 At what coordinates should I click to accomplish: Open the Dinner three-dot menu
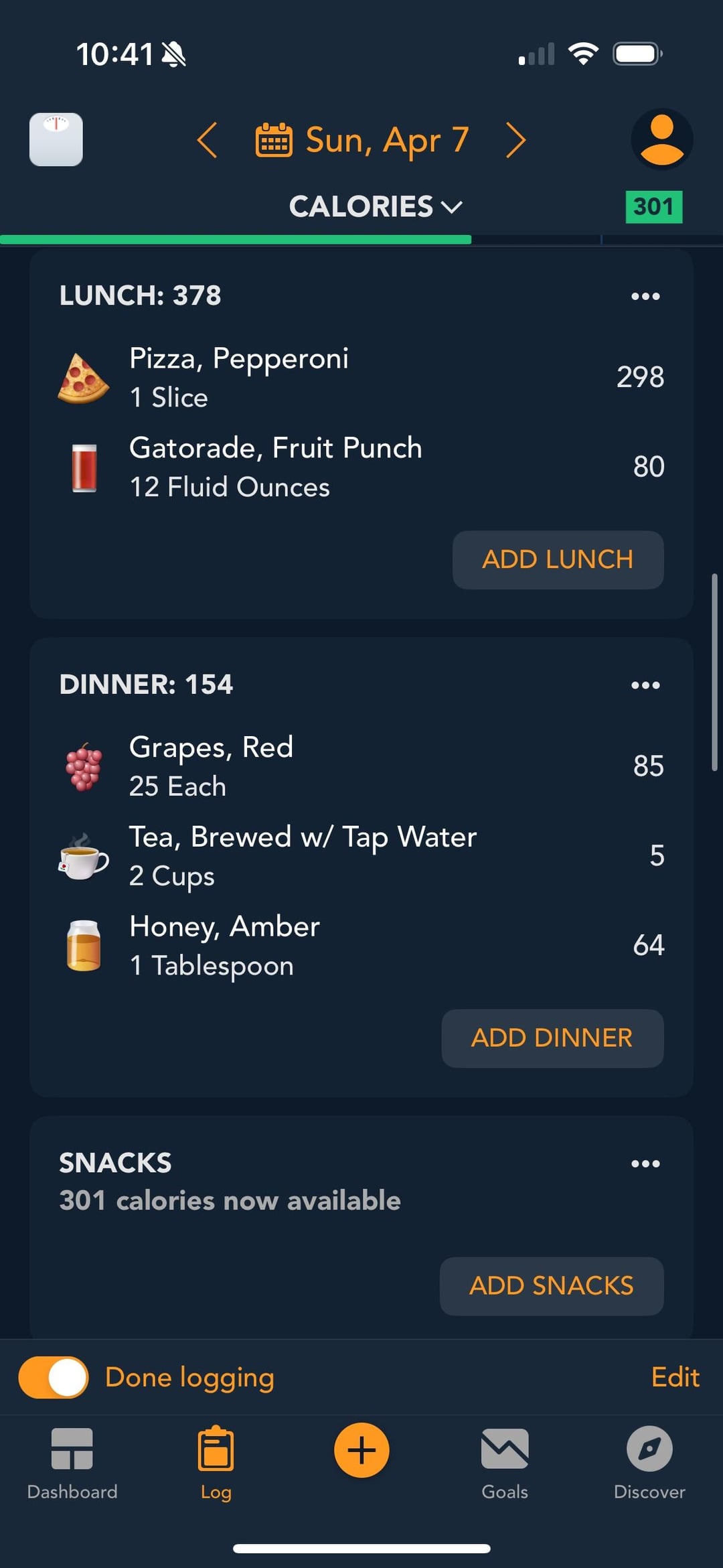(x=645, y=685)
